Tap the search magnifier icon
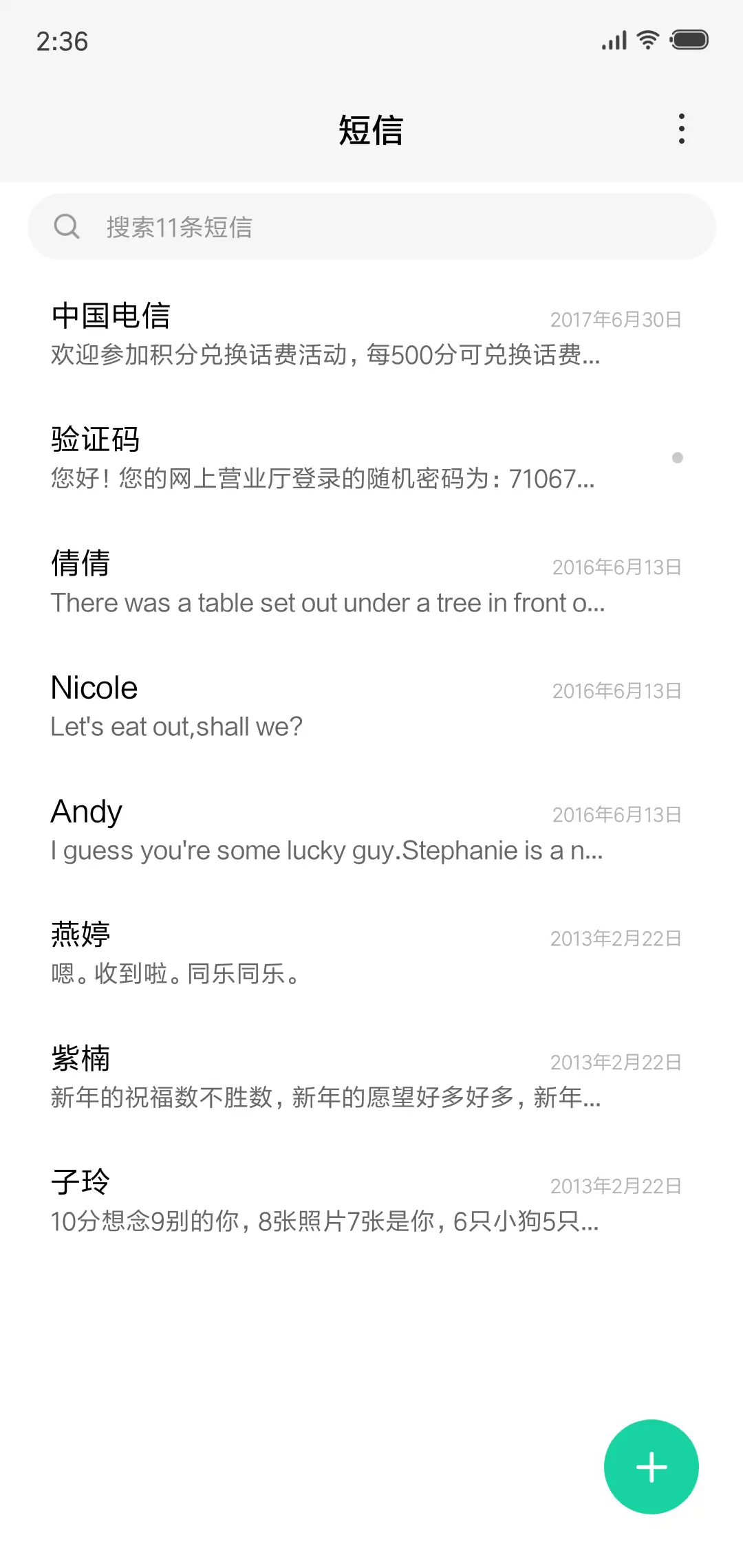This screenshot has width=743, height=1568. [x=67, y=226]
